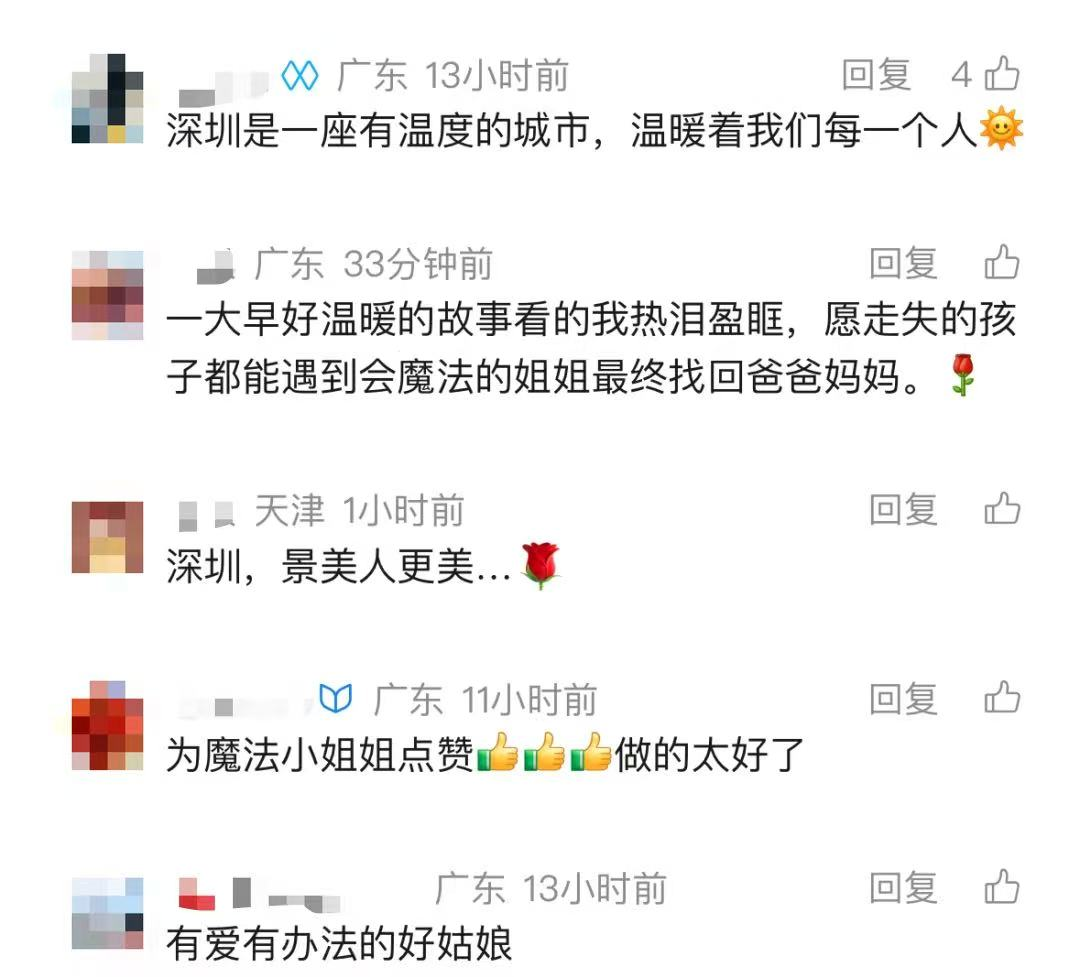Reply to the comment 深圳，景美人更美
The image size is (1080, 977).
(903, 510)
